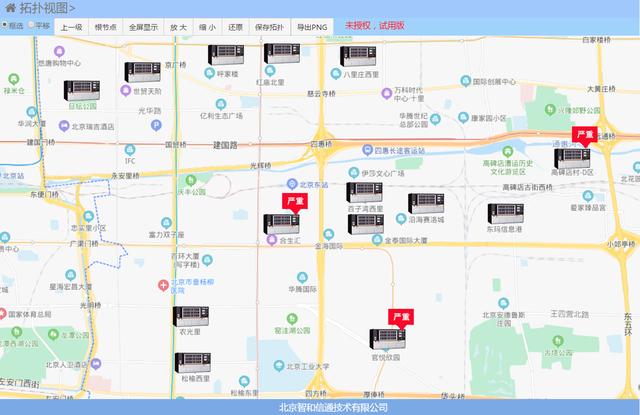Screen dimensions: 640x415
Task: Open device node at 官悦欣园
Action: click(x=385, y=340)
